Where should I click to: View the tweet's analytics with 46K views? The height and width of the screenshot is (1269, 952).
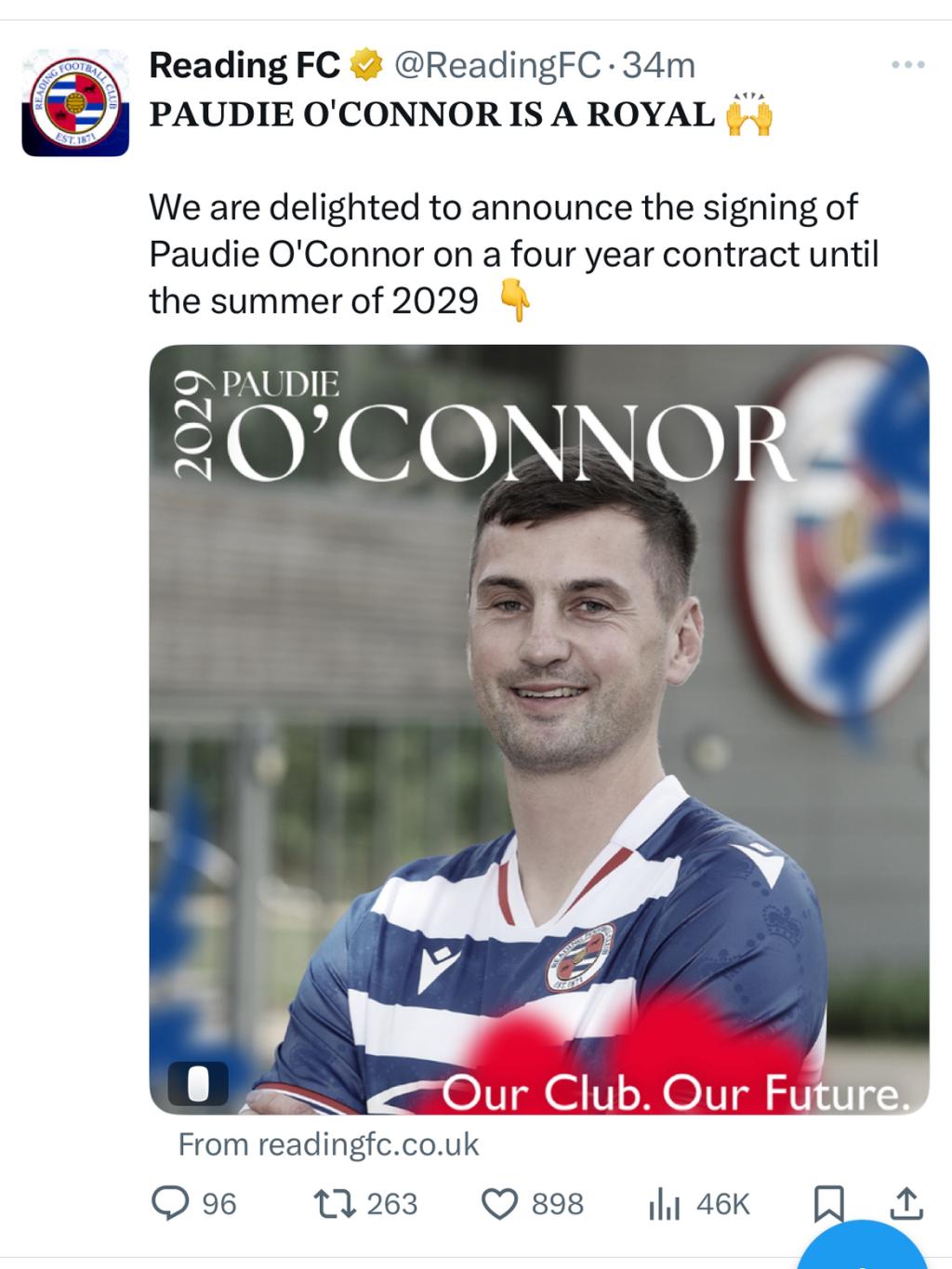click(664, 1204)
